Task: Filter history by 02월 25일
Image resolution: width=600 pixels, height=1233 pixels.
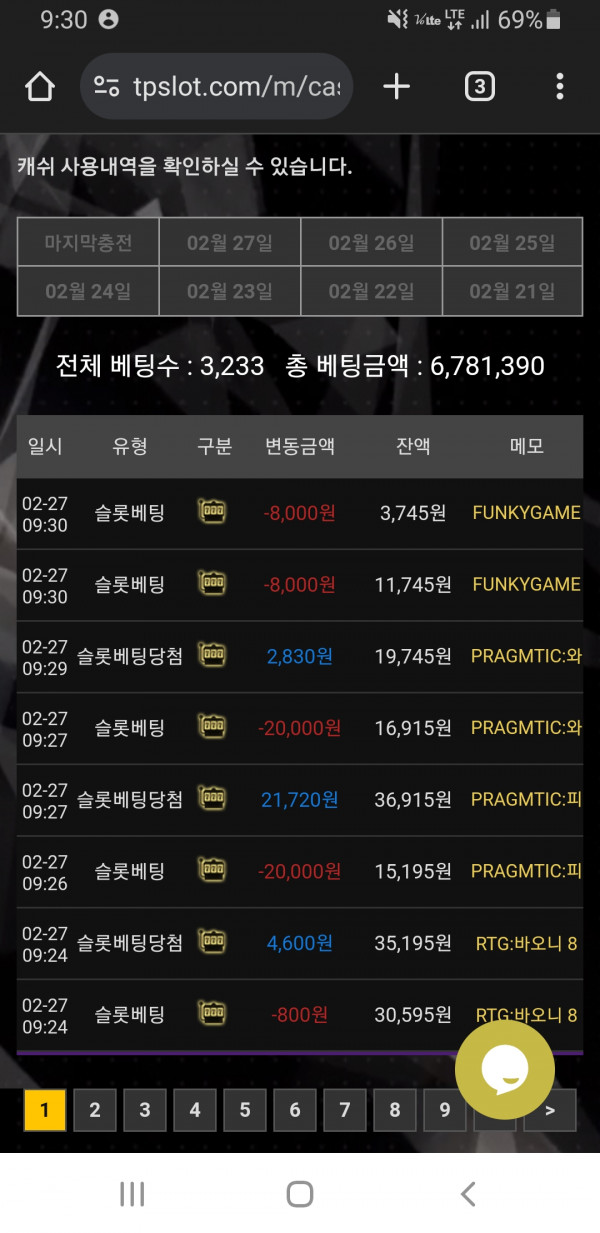Action: (x=512, y=243)
